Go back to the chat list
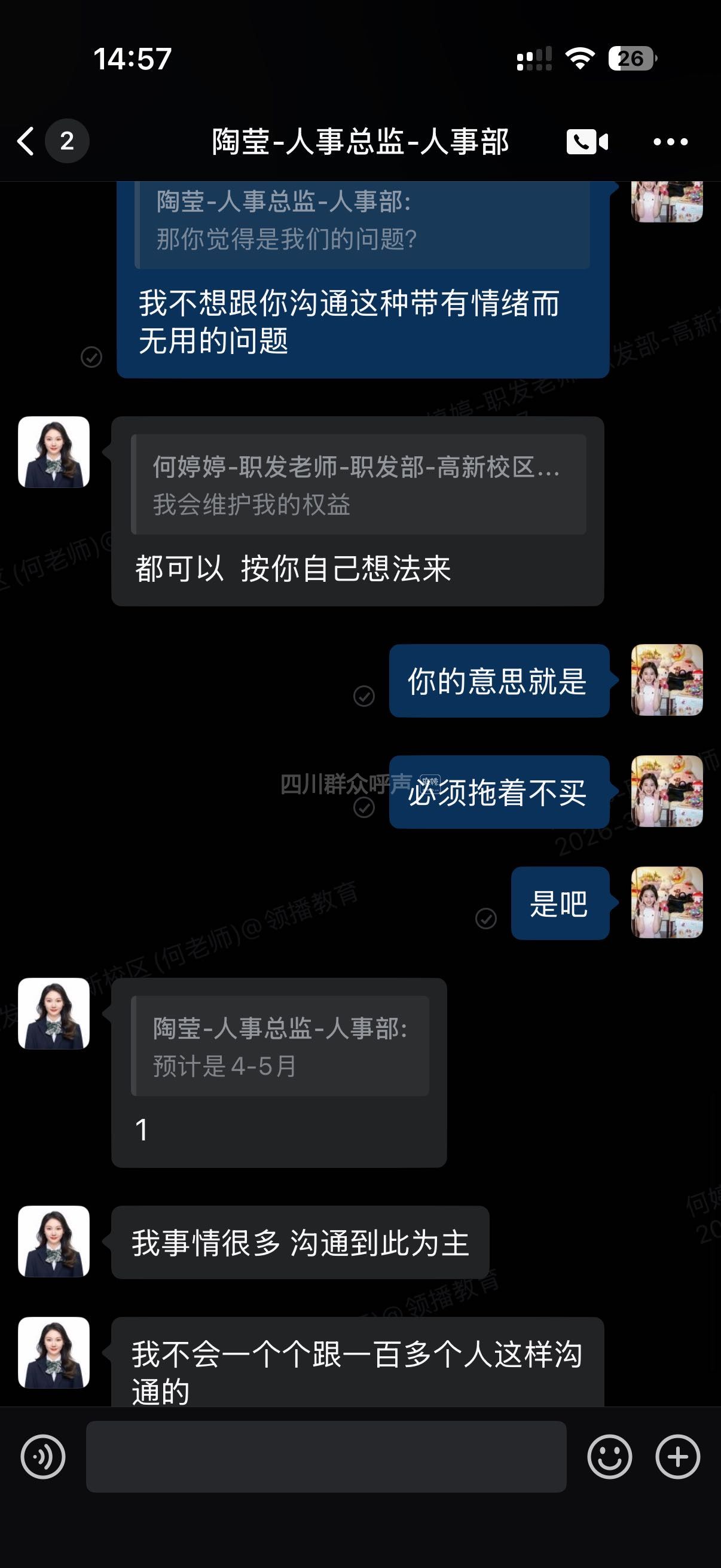The width and height of the screenshot is (721, 1568). coord(27,141)
